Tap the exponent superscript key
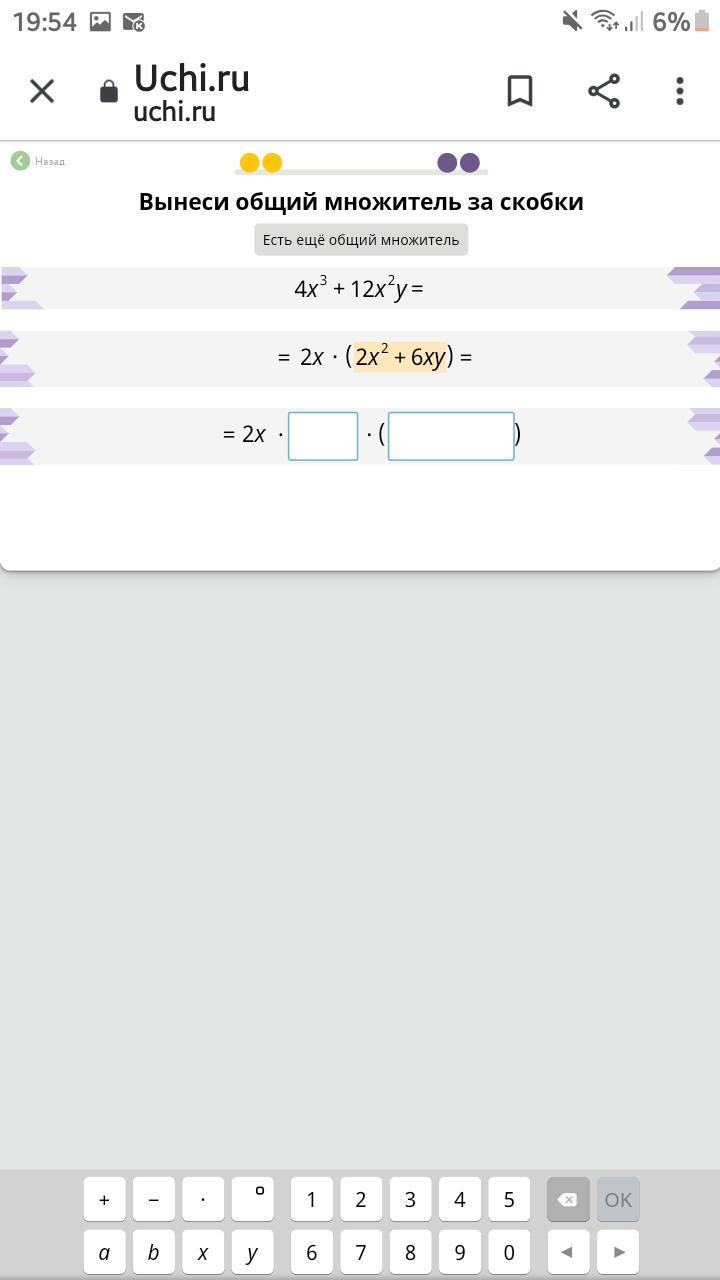 [252, 1199]
